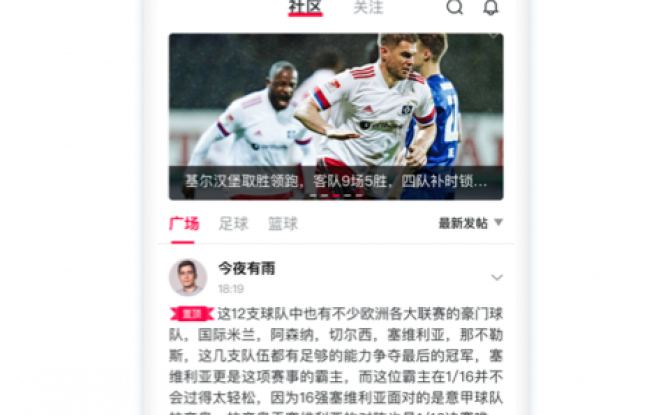Image resolution: width=670 pixels, height=415 pixels.
Task: Open the notifications bell
Action: (490, 8)
